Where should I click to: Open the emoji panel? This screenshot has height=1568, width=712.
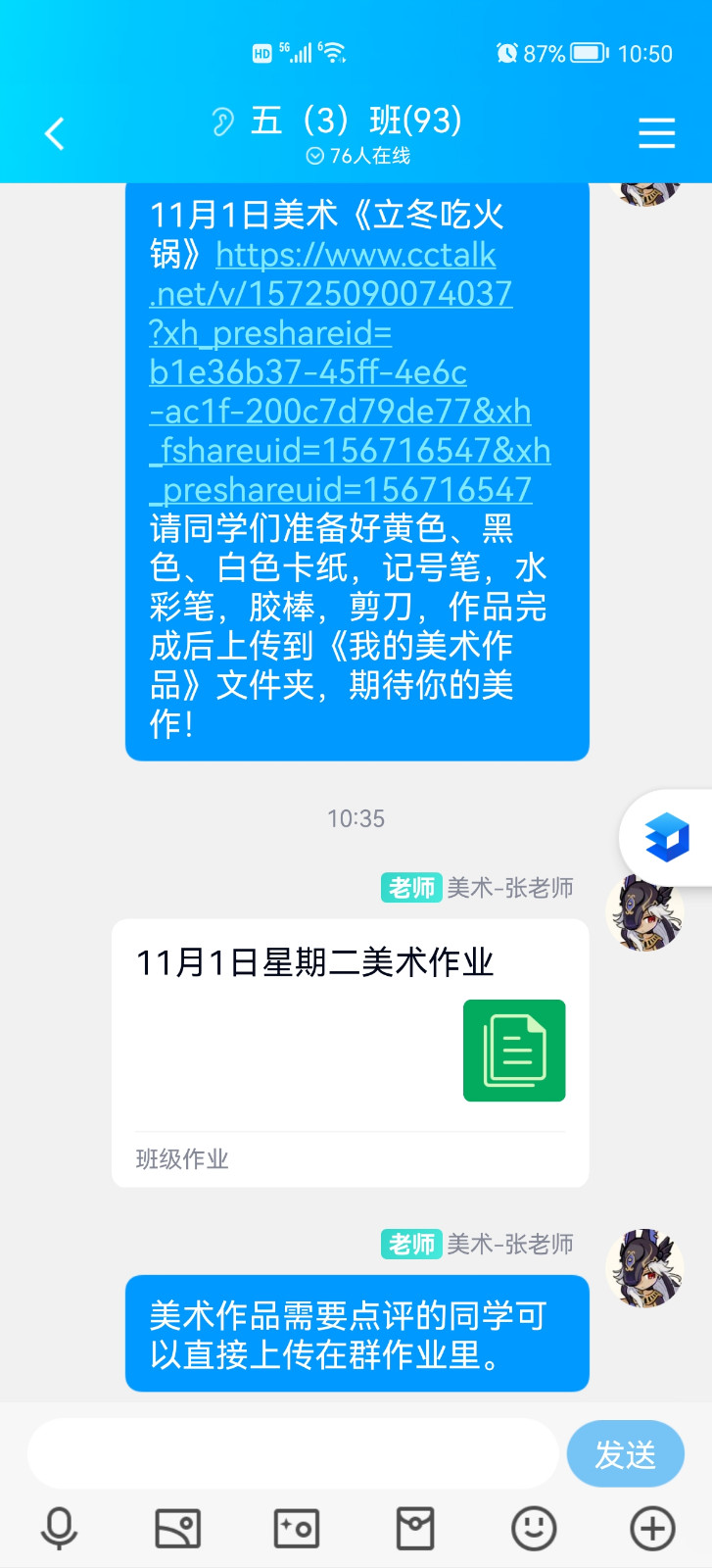[x=534, y=1528]
